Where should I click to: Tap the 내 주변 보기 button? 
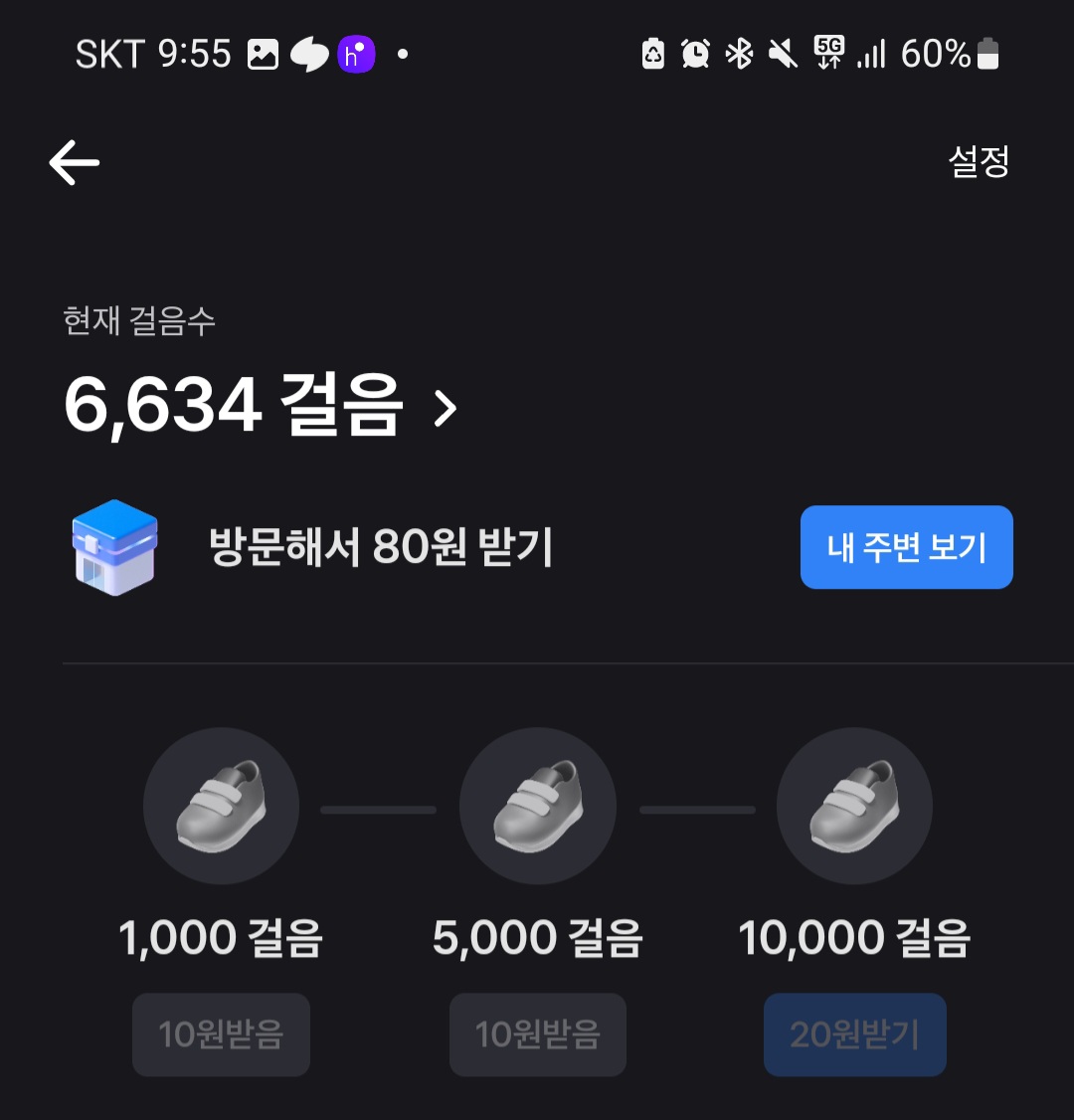point(906,547)
